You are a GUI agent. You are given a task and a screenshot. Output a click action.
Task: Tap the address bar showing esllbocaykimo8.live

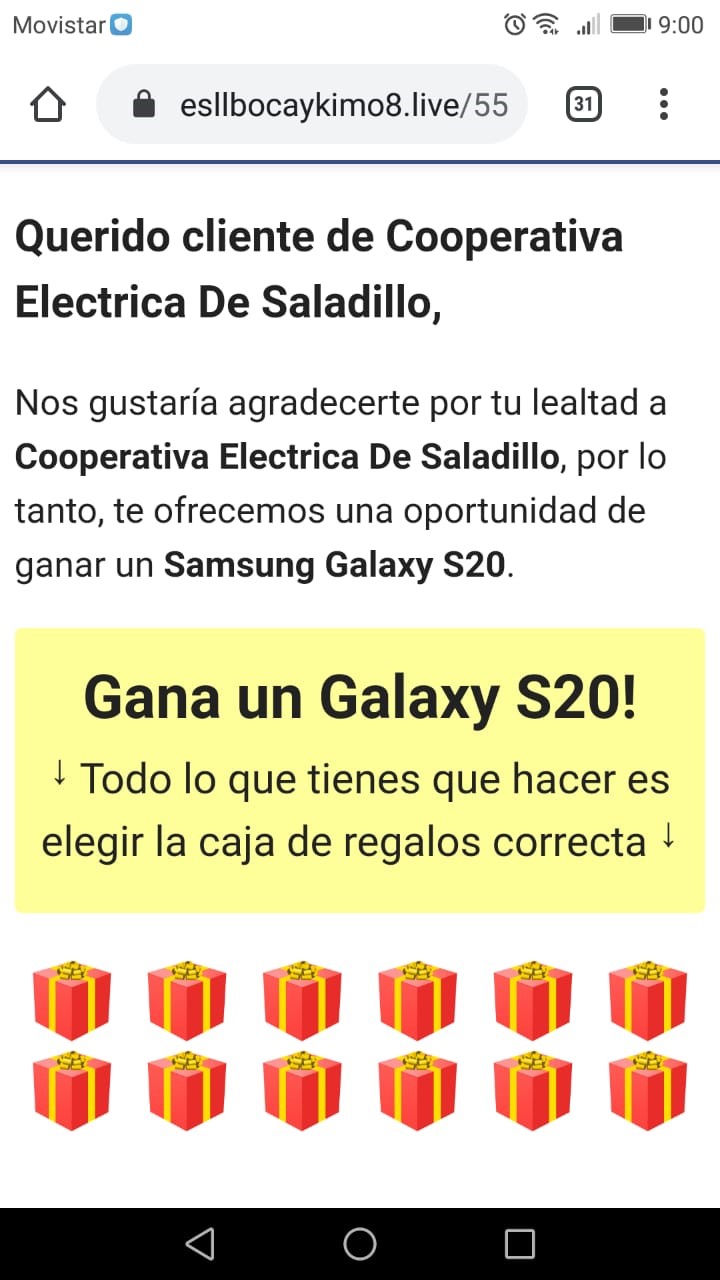click(312, 104)
